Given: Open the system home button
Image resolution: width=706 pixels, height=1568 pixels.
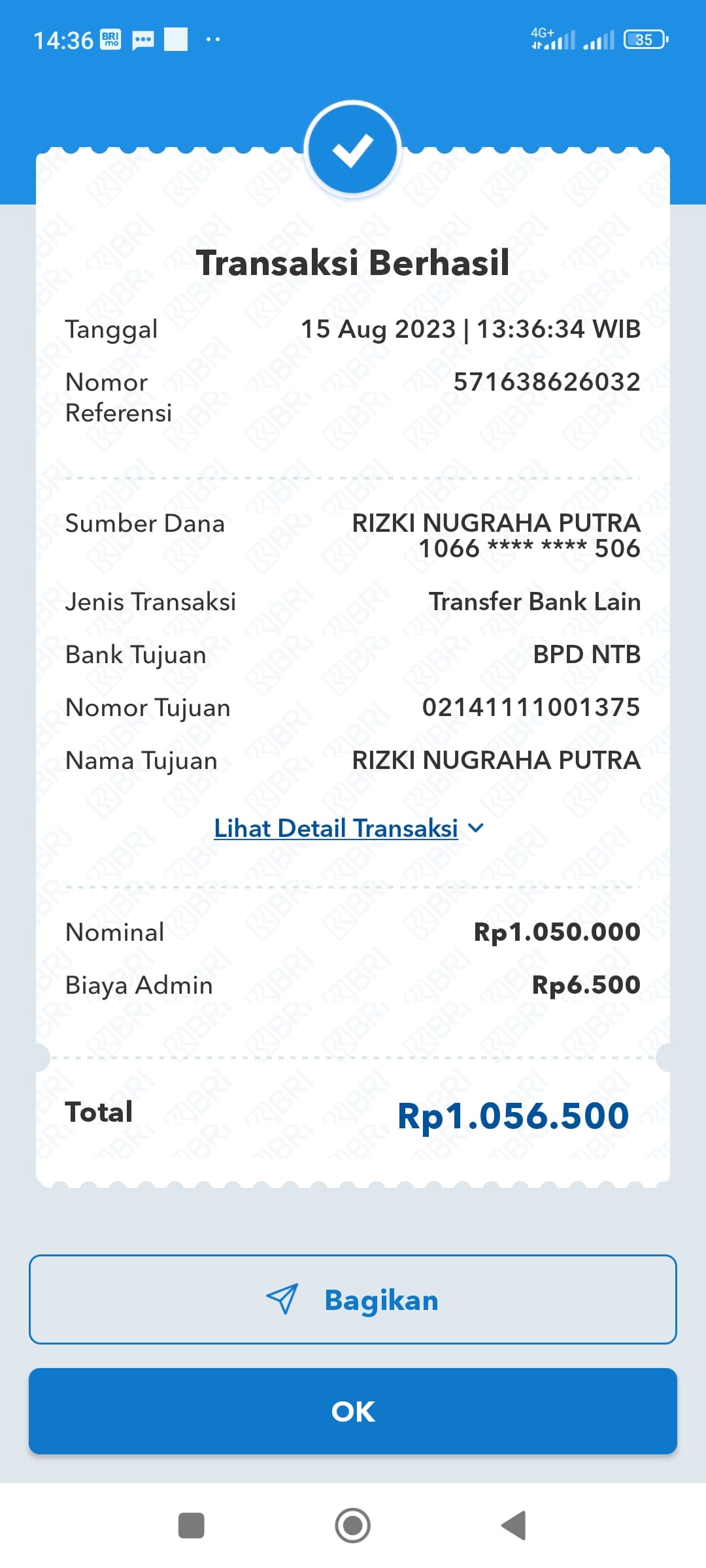Looking at the screenshot, I should pyautogui.click(x=352, y=1526).
